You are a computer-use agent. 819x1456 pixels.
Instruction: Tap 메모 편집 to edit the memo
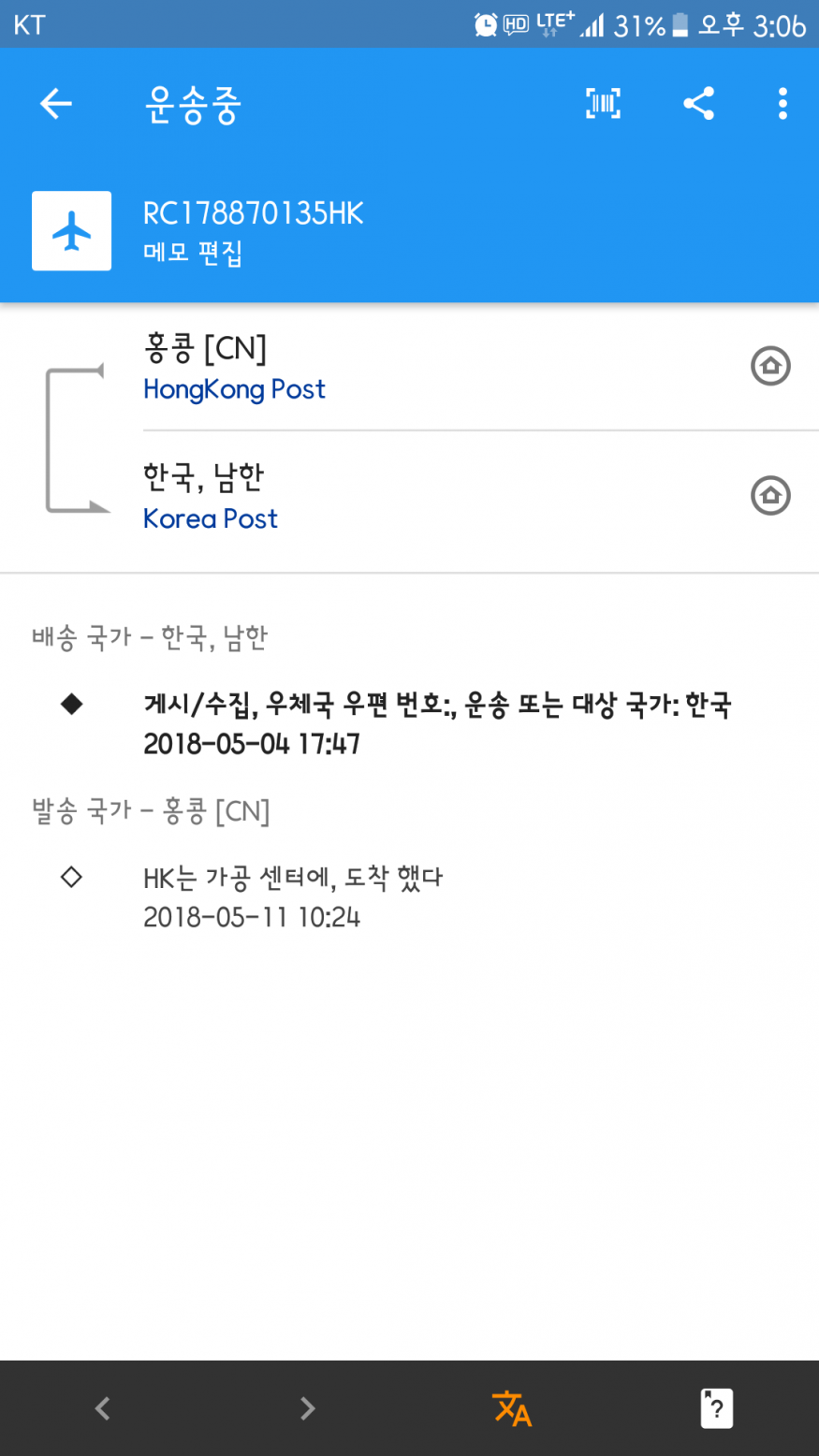(x=193, y=253)
